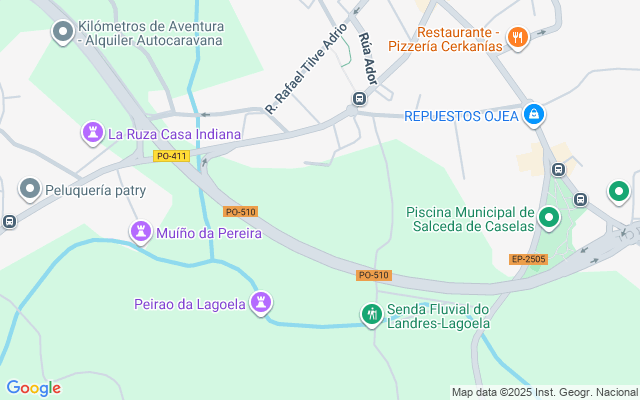Select the La Ruza Casa Indiana pin
The height and width of the screenshot is (400, 640).
(x=93, y=132)
